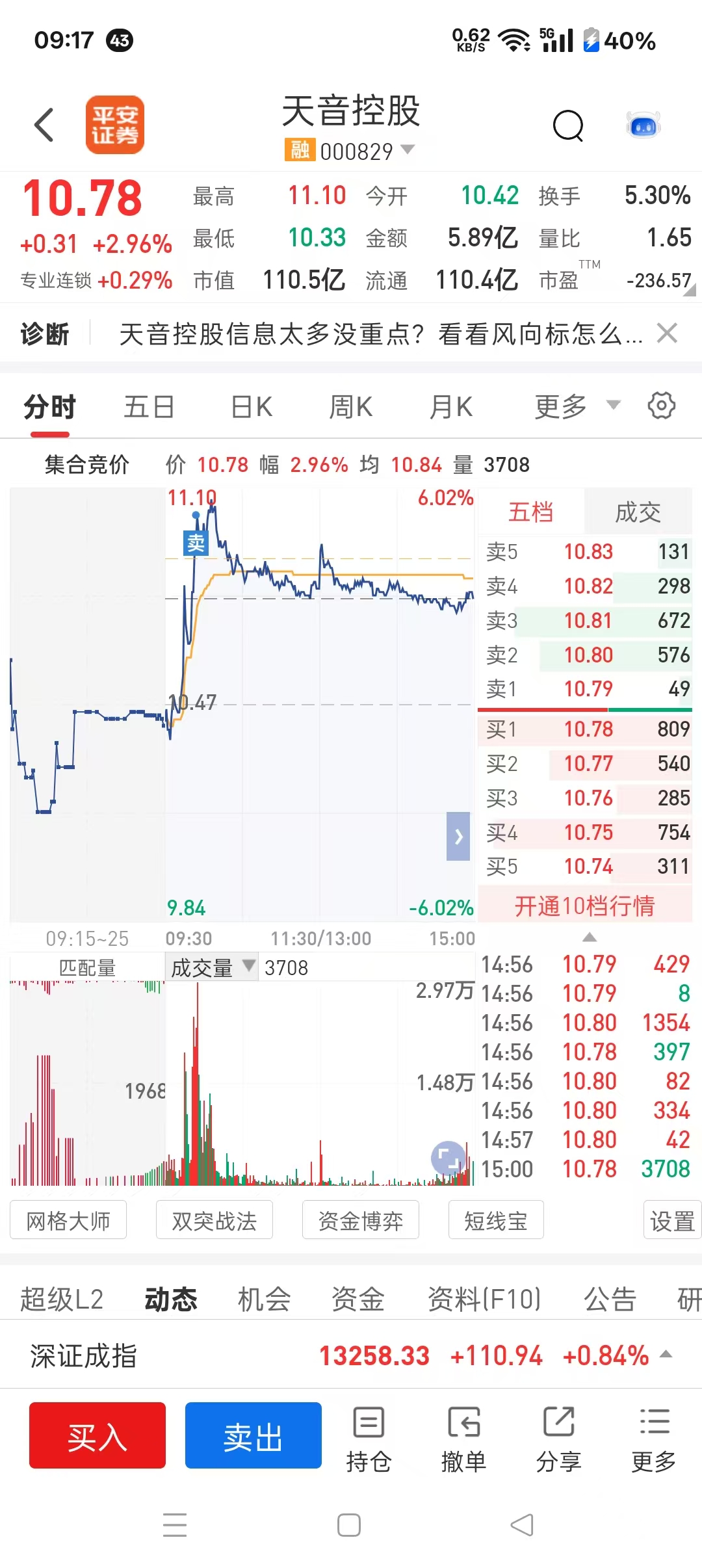
Task: Tap 开通10档行情 button
Action: click(x=585, y=906)
